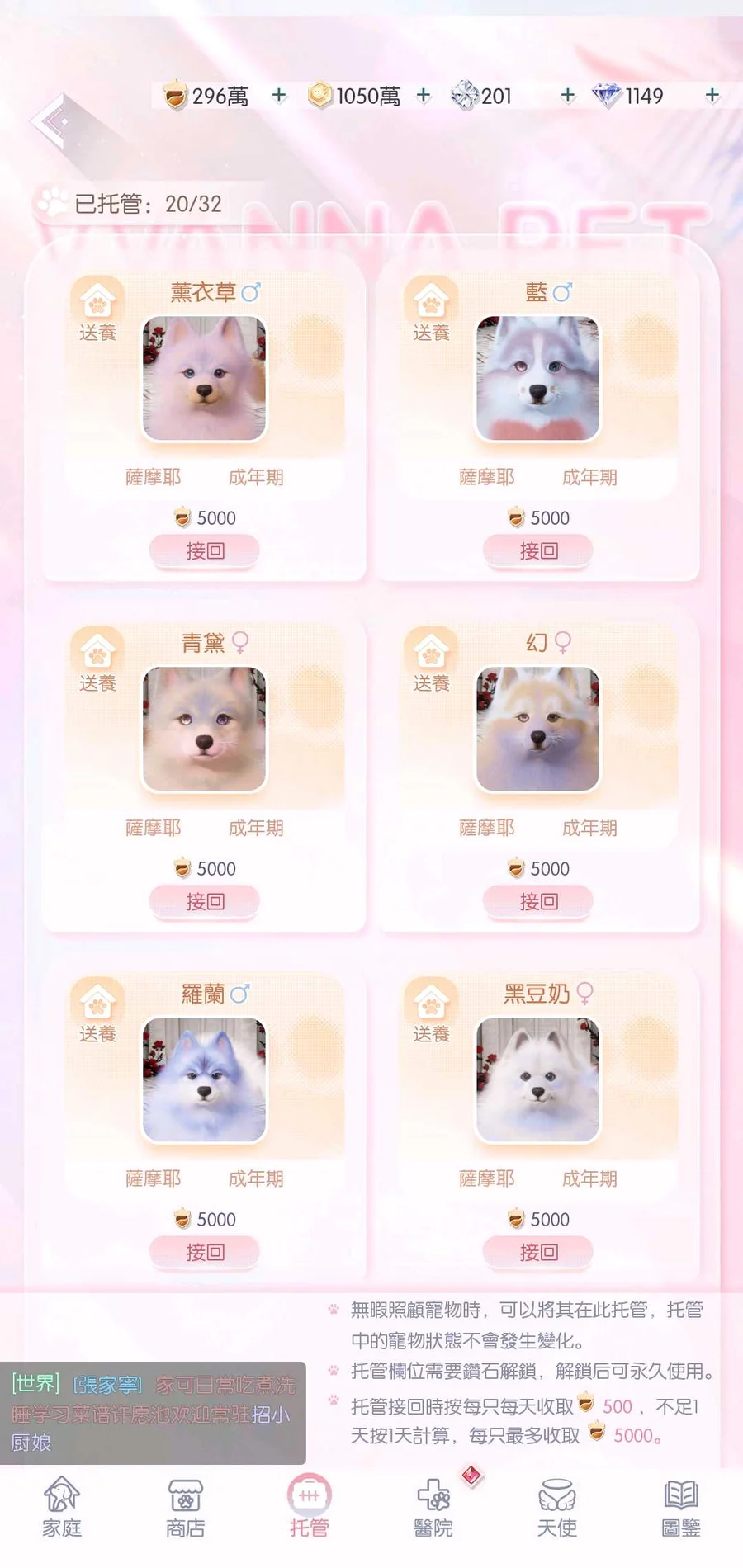743x1568 pixels.
Task: Switch to the 醫院 tab
Action: click(433, 1507)
